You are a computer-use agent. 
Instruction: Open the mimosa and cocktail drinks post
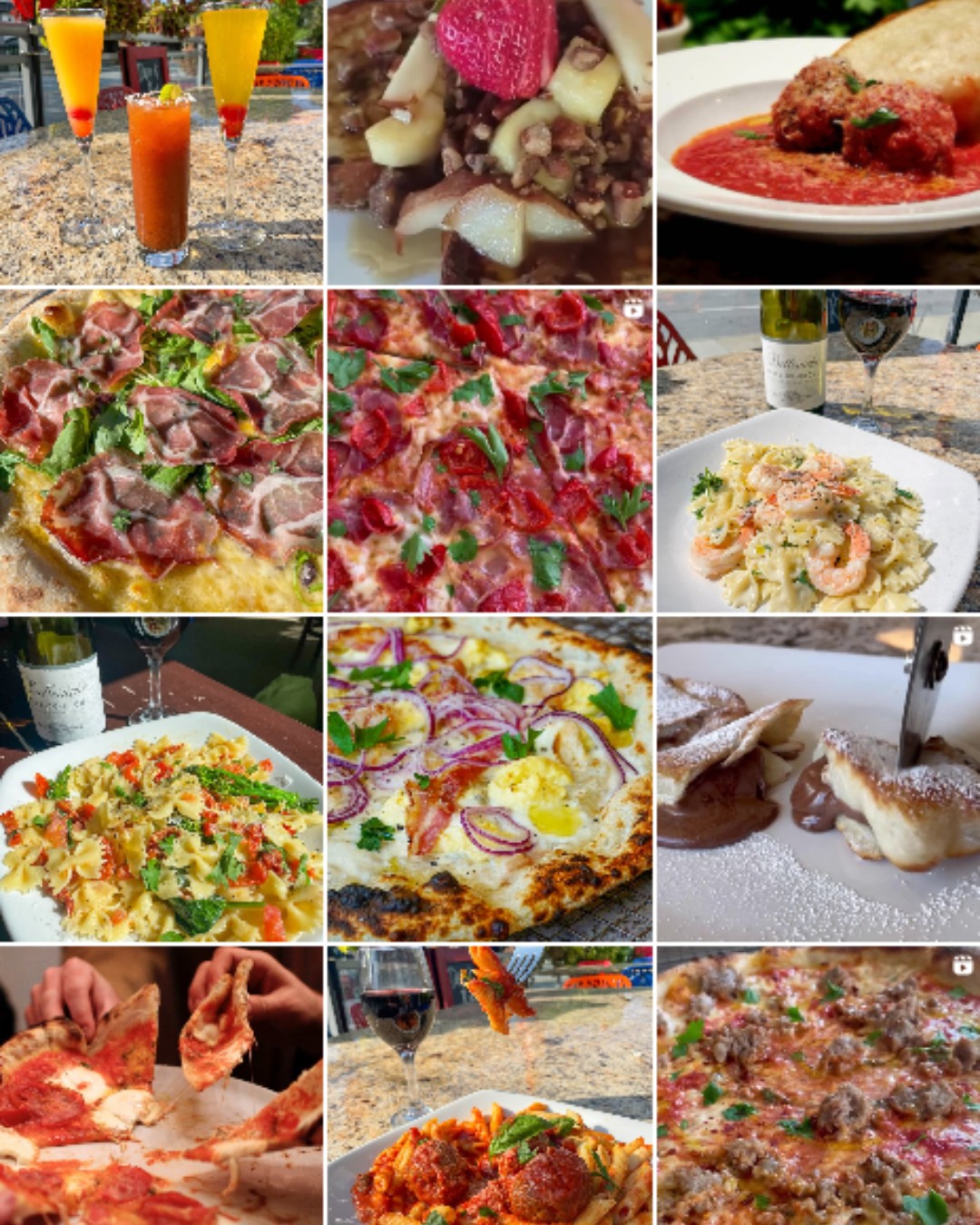click(x=162, y=142)
